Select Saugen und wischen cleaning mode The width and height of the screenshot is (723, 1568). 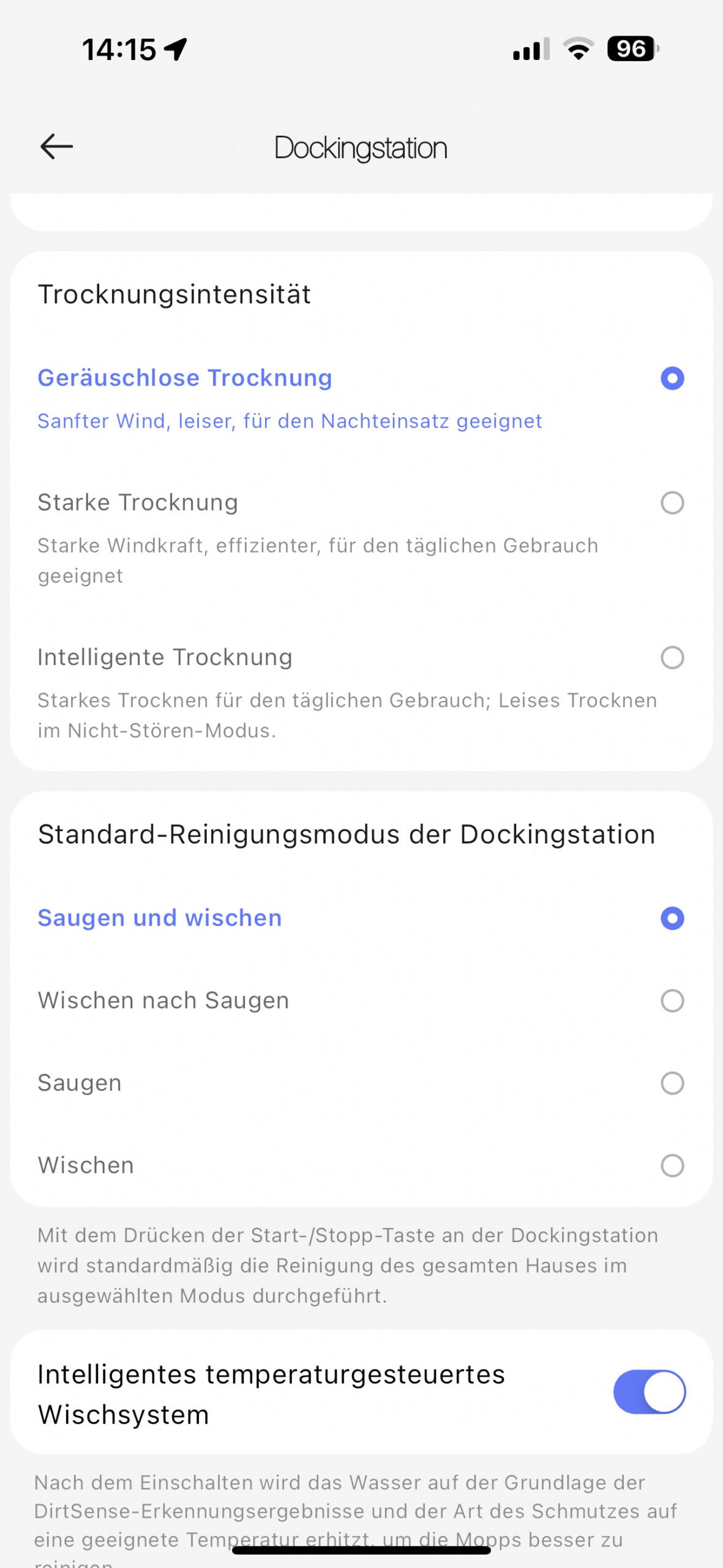pos(361,918)
